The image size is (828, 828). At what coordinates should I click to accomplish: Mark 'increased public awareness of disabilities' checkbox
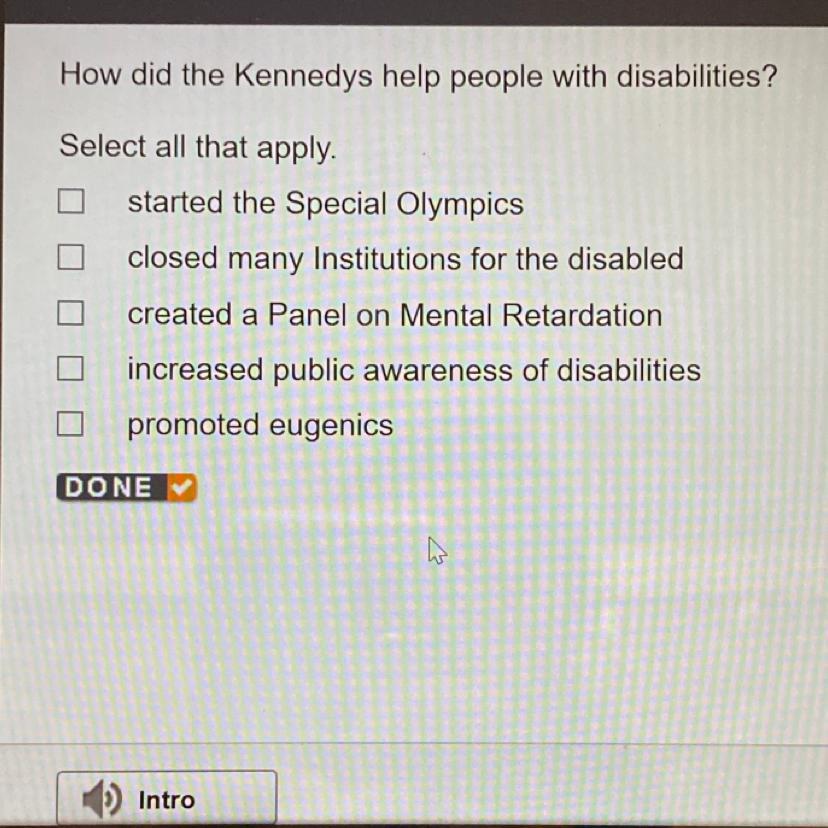69,370
